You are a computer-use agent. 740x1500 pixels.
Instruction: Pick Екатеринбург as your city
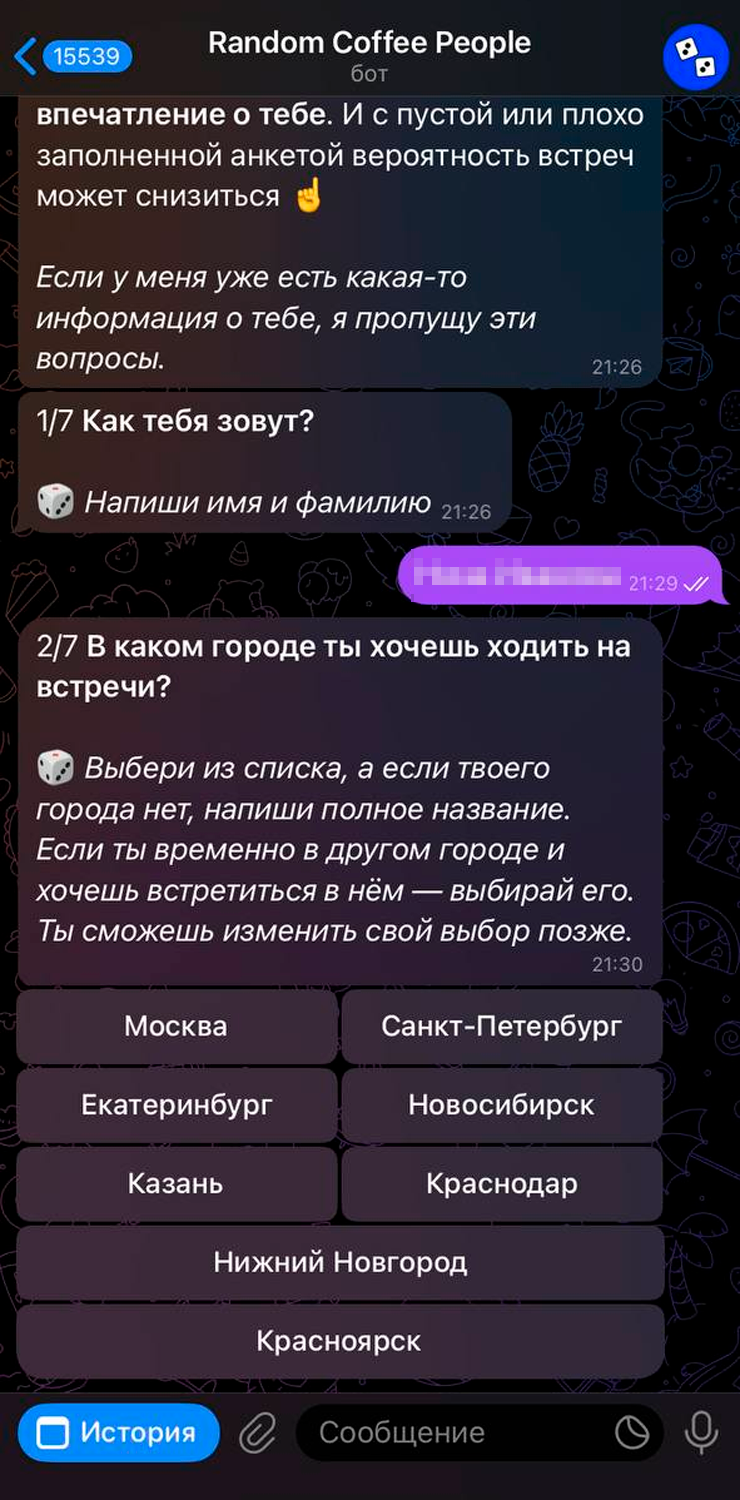pyautogui.click(x=176, y=1105)
